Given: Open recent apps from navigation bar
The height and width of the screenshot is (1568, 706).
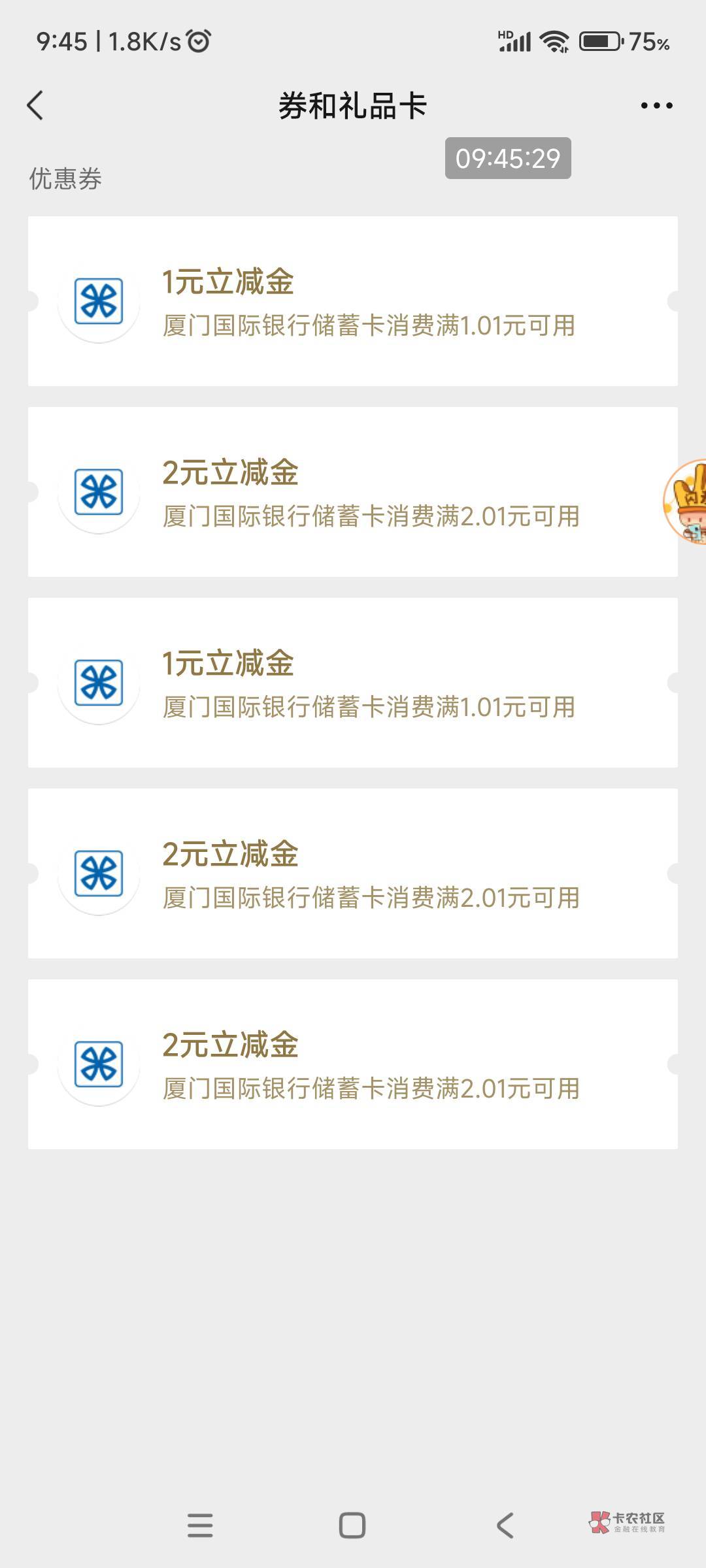Looking at the screenshot, I should tap(200, 1526).
